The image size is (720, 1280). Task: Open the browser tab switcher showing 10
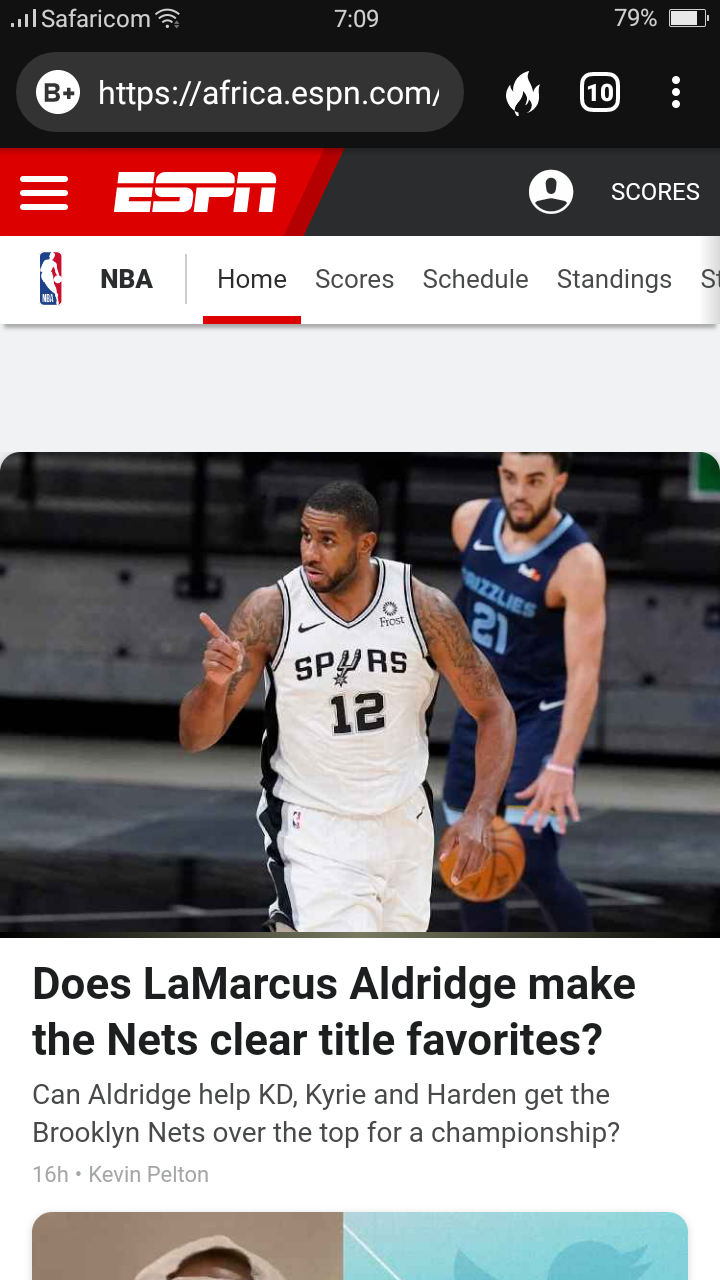599,94
